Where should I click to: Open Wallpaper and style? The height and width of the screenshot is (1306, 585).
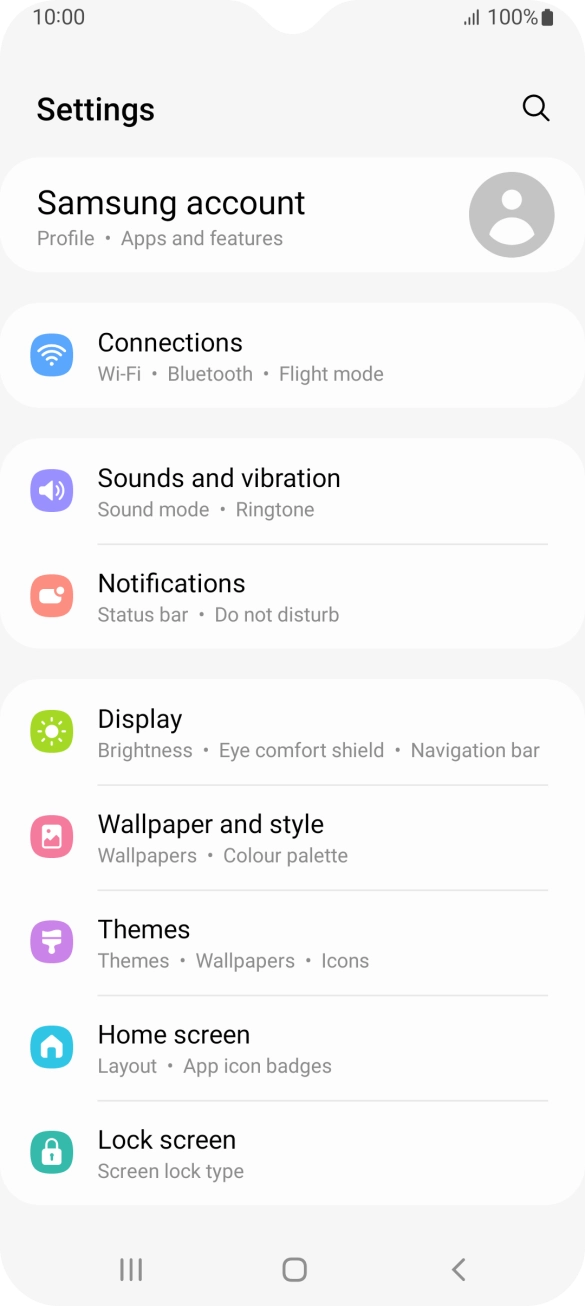pyautogui.click(x=292, y=838)
